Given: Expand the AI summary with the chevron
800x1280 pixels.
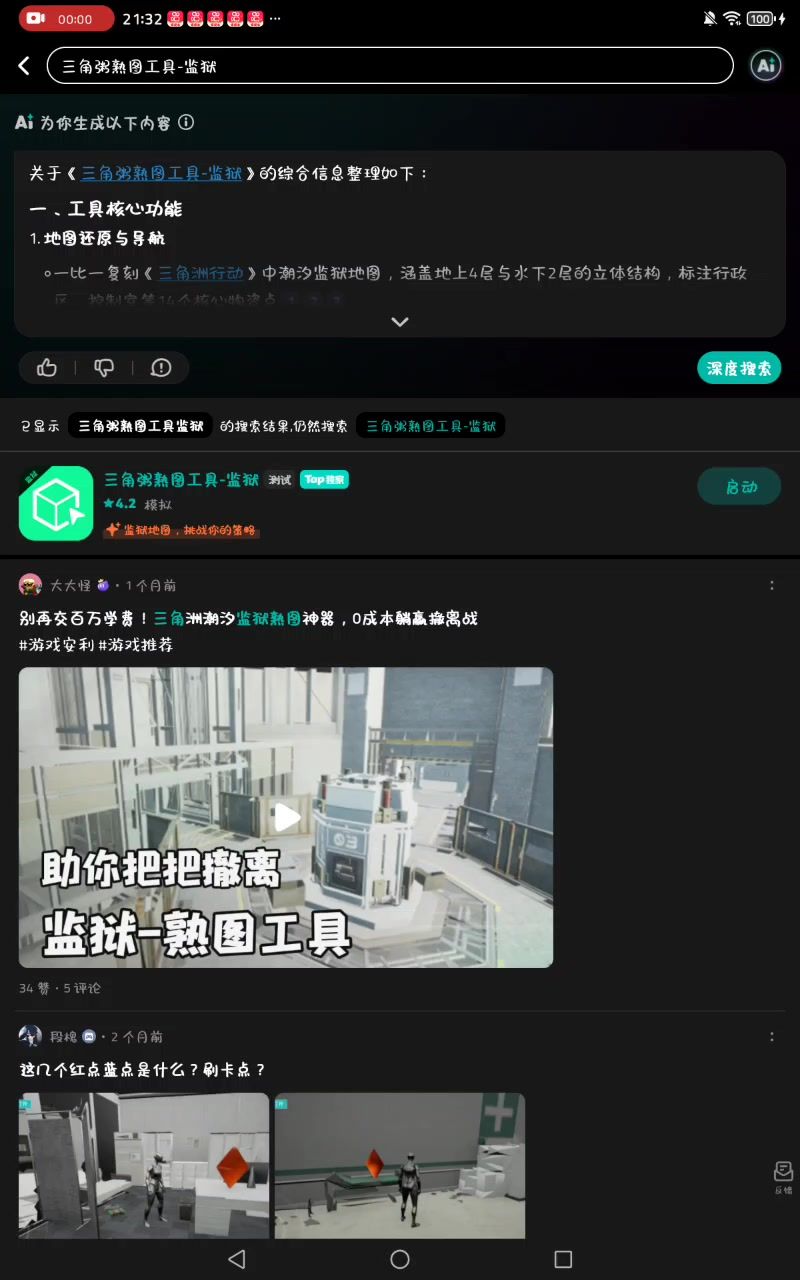Looking at the screenshot, I should tap(400, 322).
